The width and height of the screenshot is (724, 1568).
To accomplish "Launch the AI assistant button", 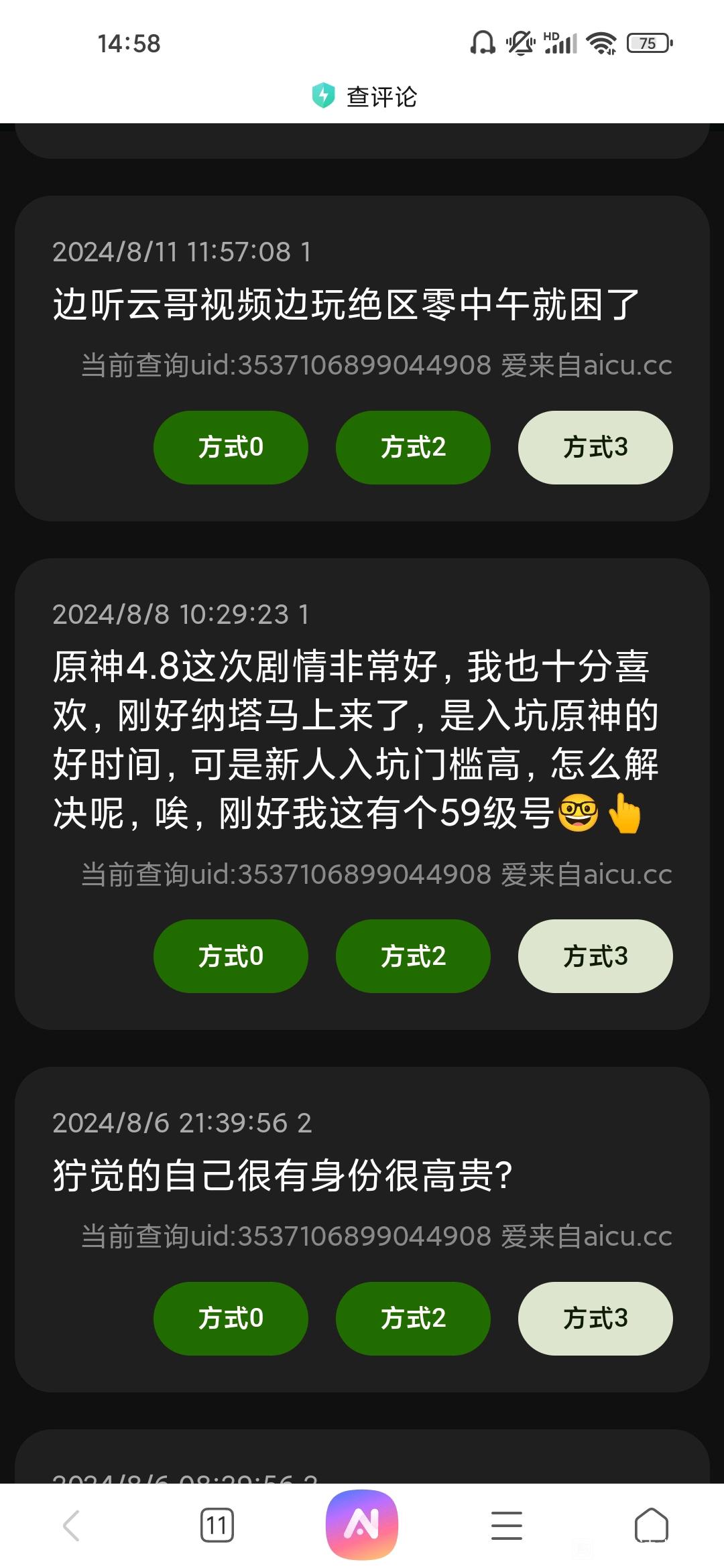I will 362,1524.
